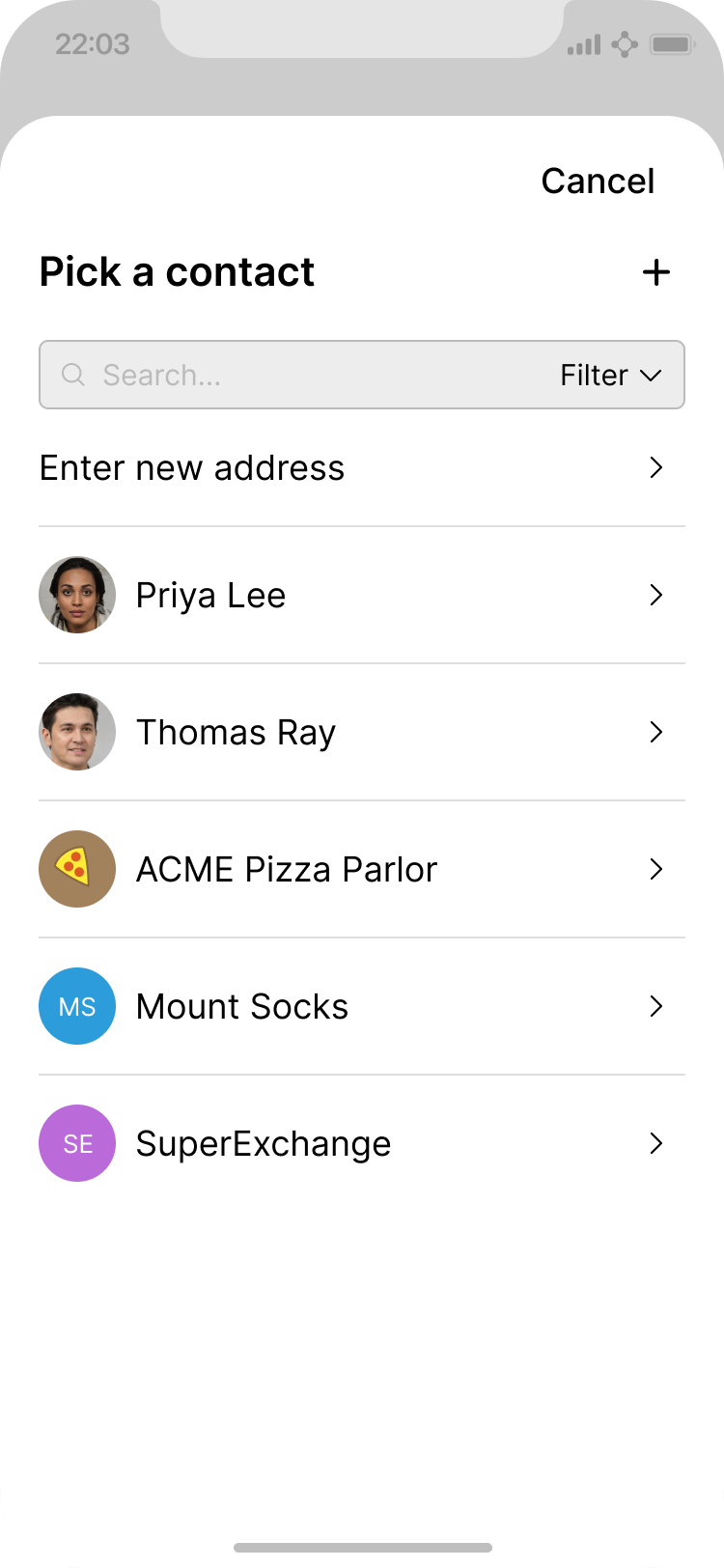The width and height of the screenshot is (724, 1568).
Task: Add a new contact with plus icon
Action: [x=656, y=272]
